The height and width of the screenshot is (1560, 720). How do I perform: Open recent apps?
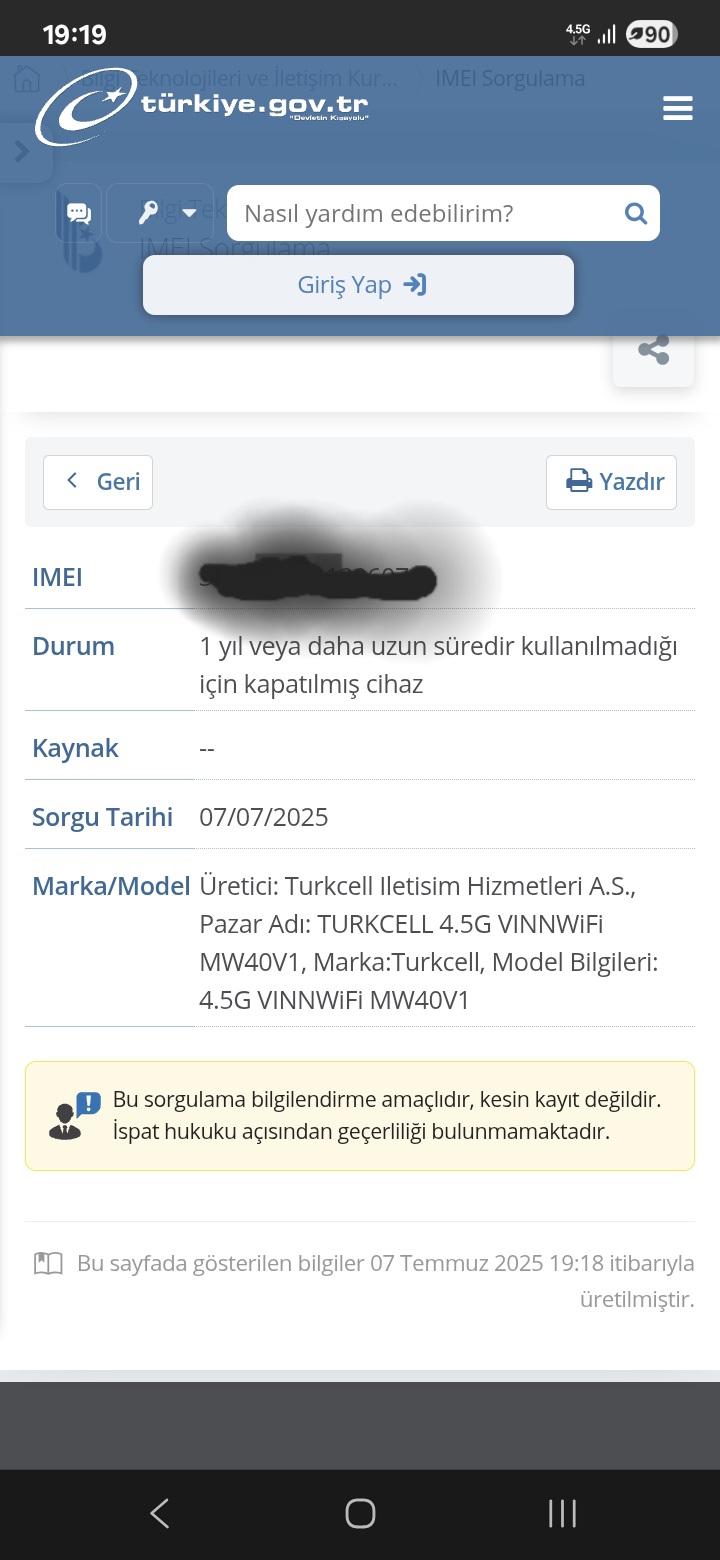click(562, 1513)
